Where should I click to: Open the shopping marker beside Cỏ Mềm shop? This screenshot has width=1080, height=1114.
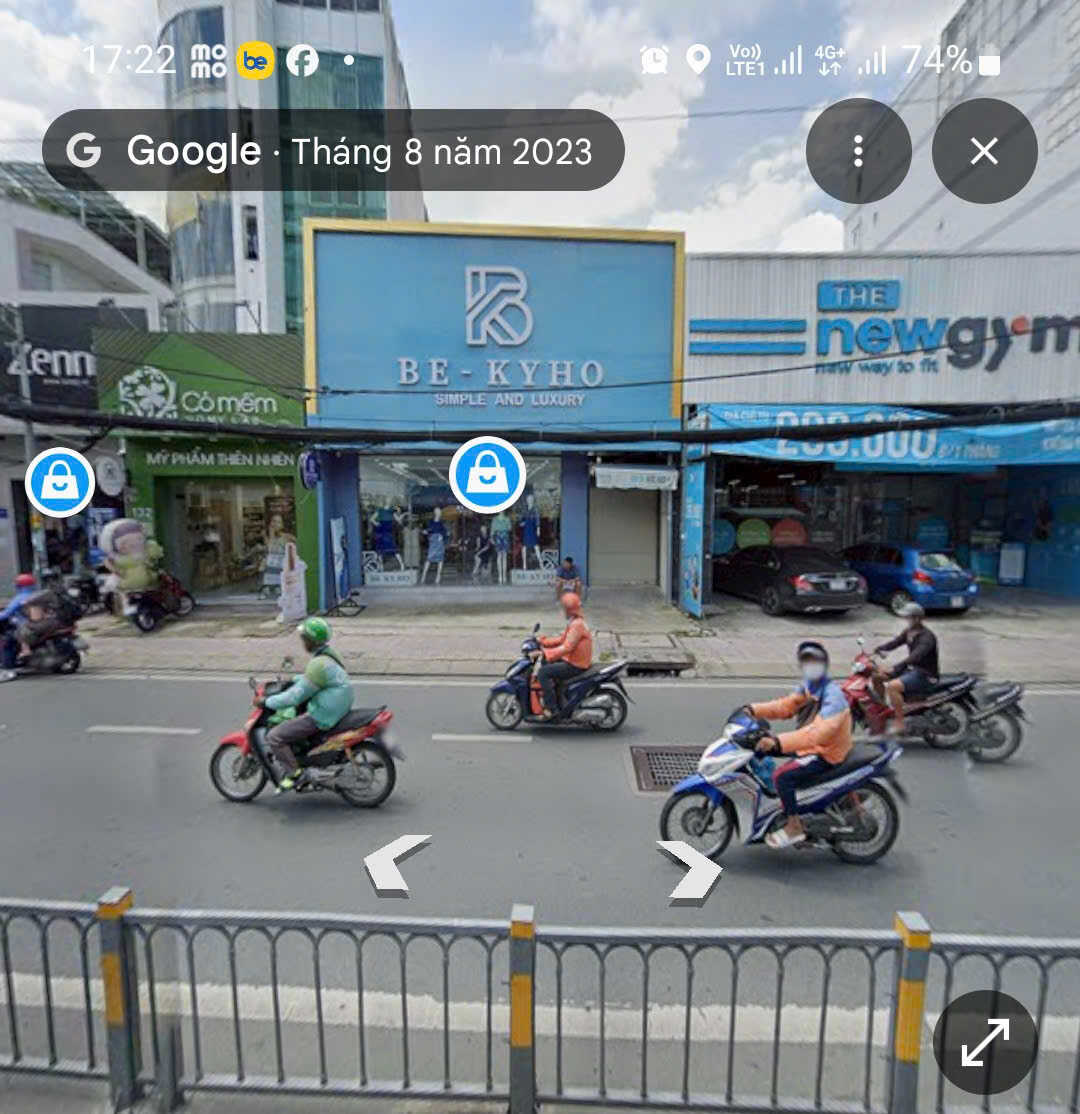(60, 482)
